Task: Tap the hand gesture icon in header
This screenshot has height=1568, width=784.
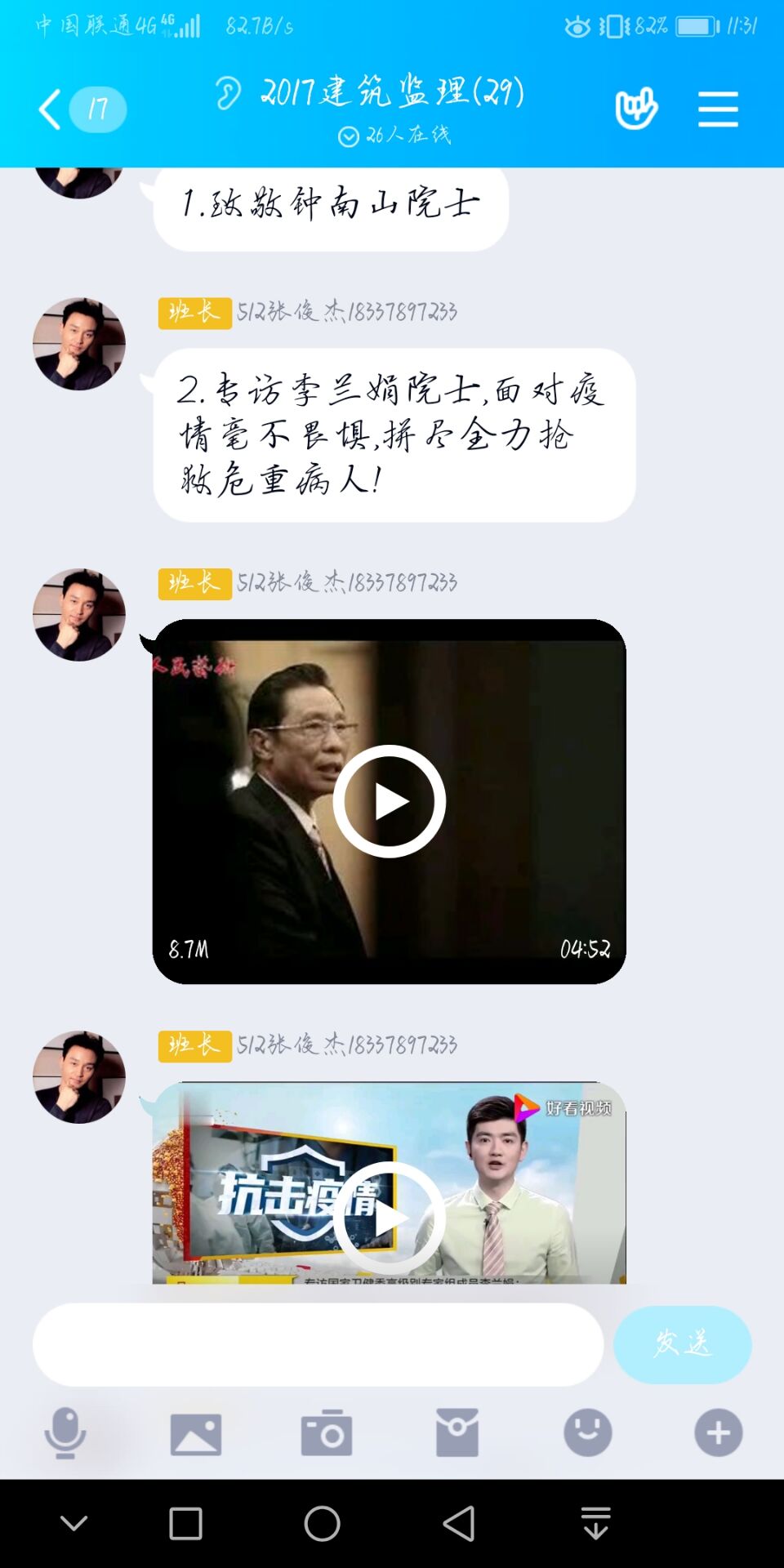Action: click(x=636, y=109)
